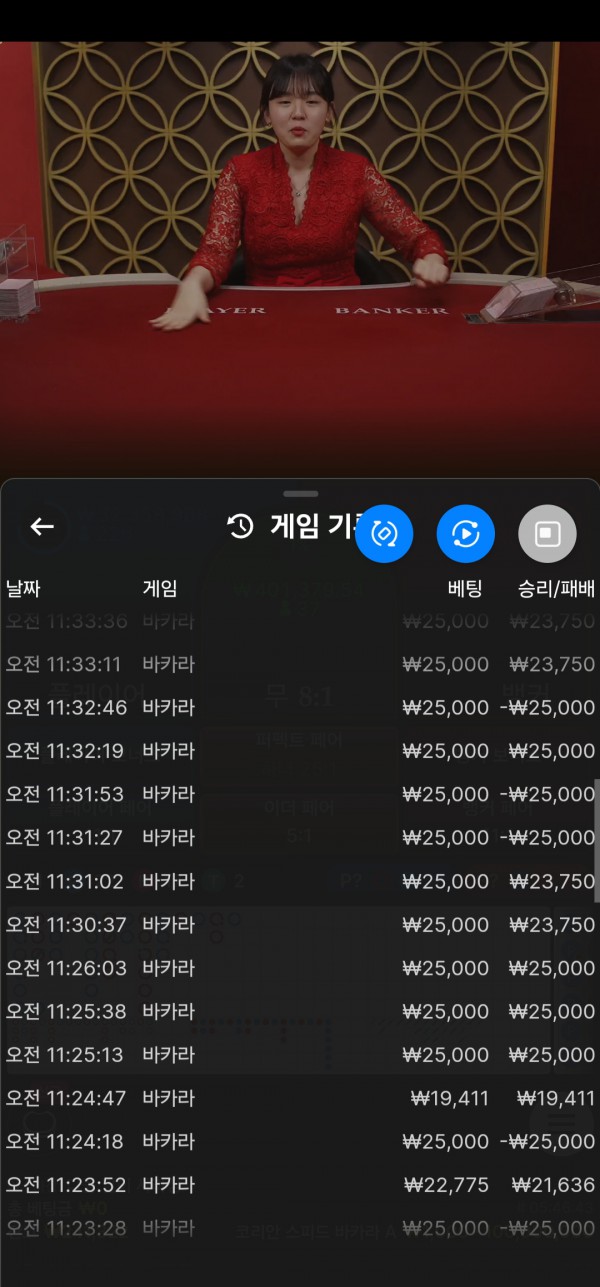Open the 오전 11:32:46 바카라 record
The height and width of the screenshot is (1287, 600).
point(300,707)
